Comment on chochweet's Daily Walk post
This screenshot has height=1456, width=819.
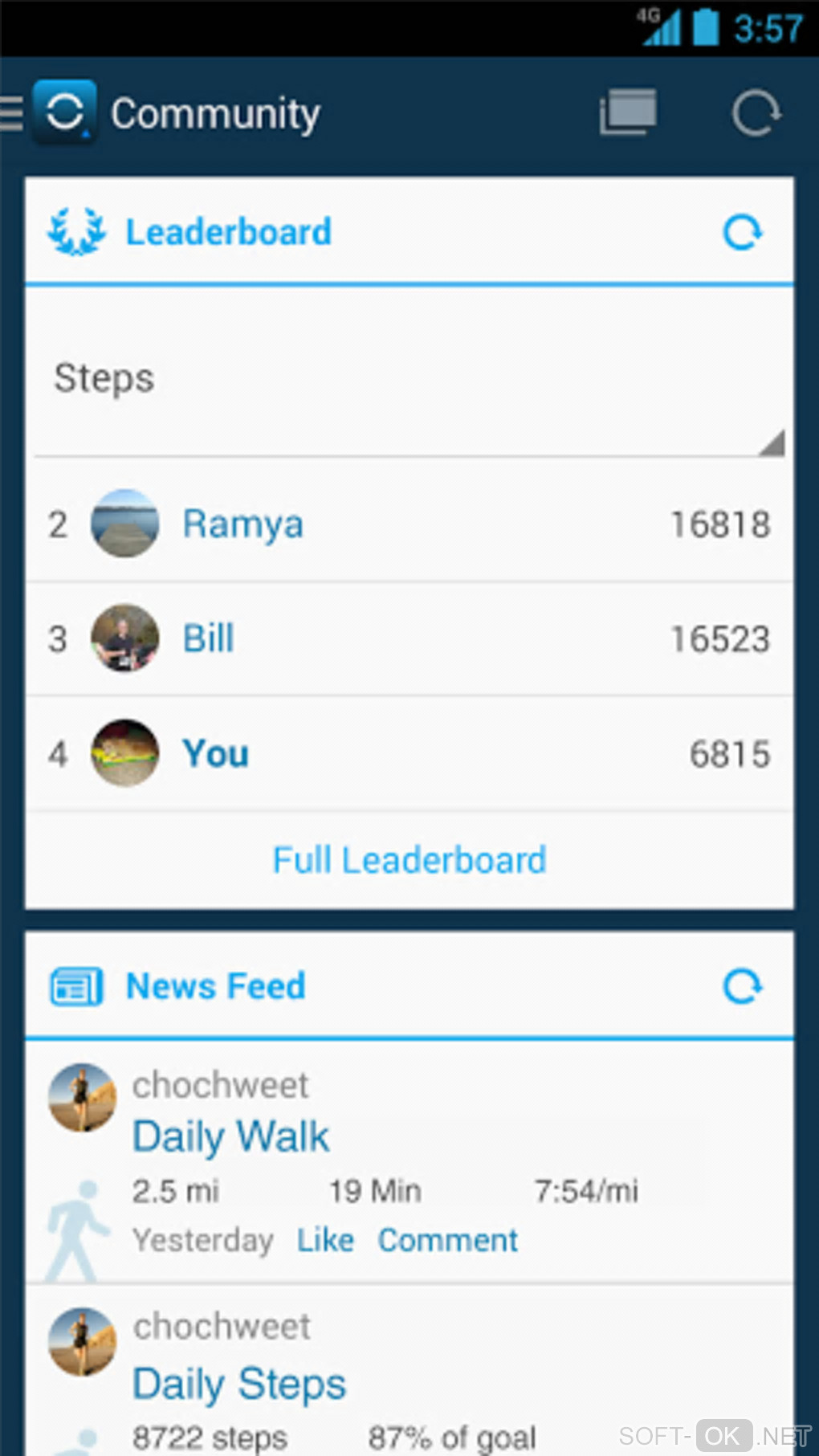tap(447, 1241)
